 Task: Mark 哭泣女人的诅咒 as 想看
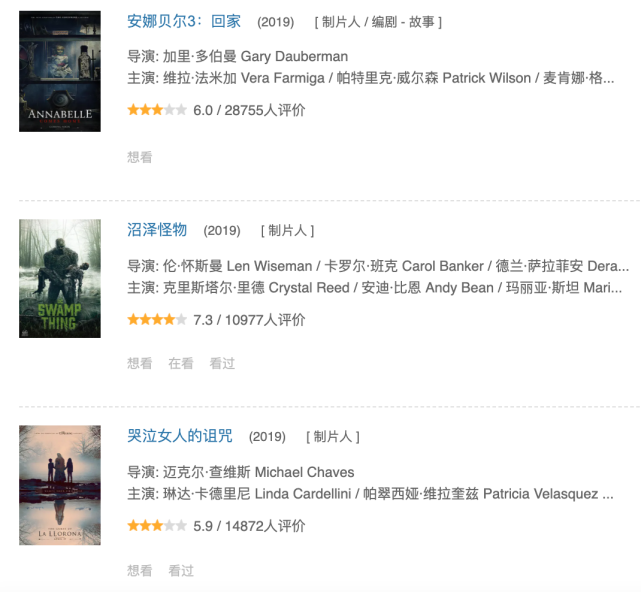tap(140, 570)
